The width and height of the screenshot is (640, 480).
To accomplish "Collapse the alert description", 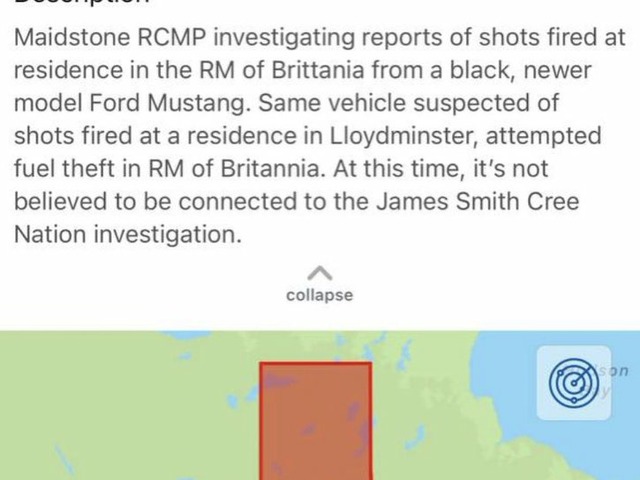I will coord(319,284).
